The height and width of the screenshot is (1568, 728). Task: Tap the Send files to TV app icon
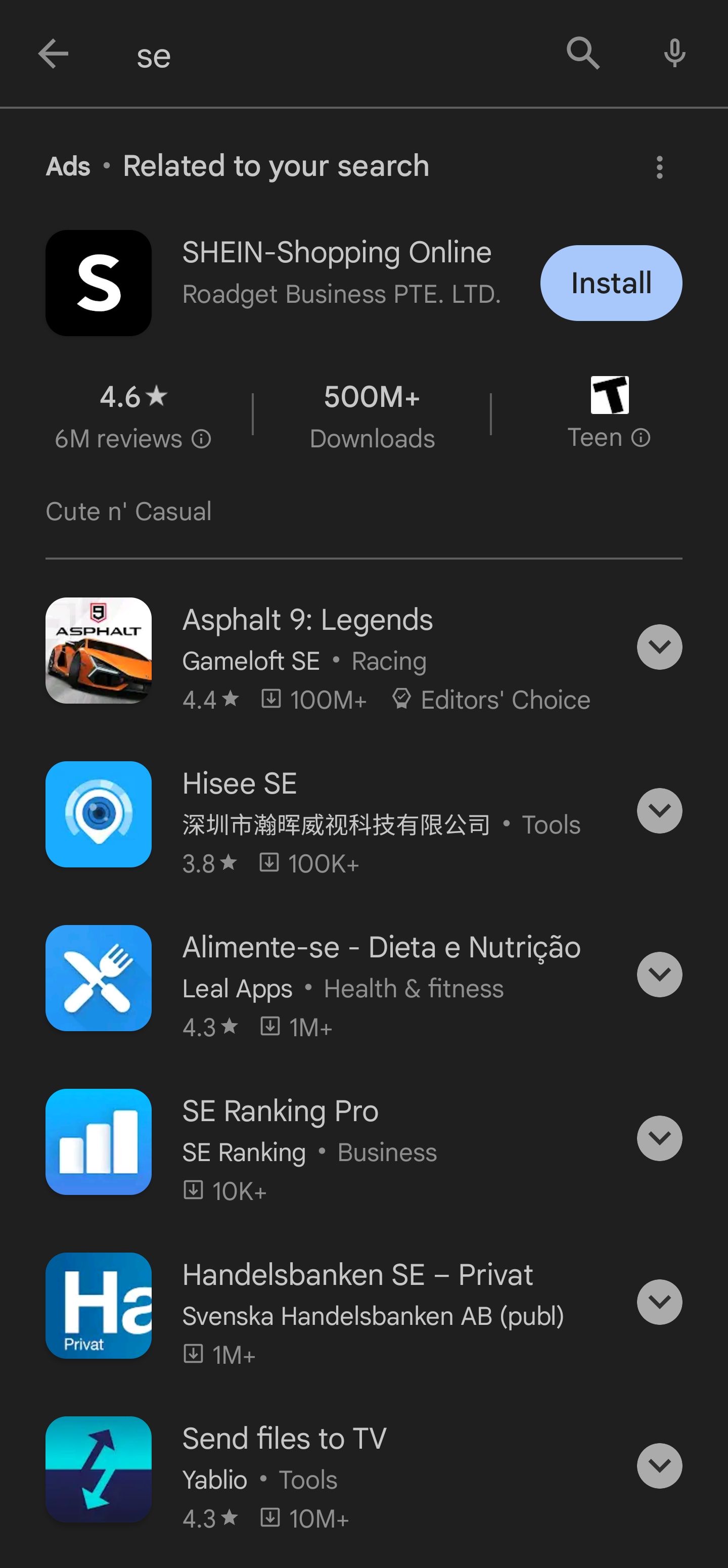[99, 1470]
